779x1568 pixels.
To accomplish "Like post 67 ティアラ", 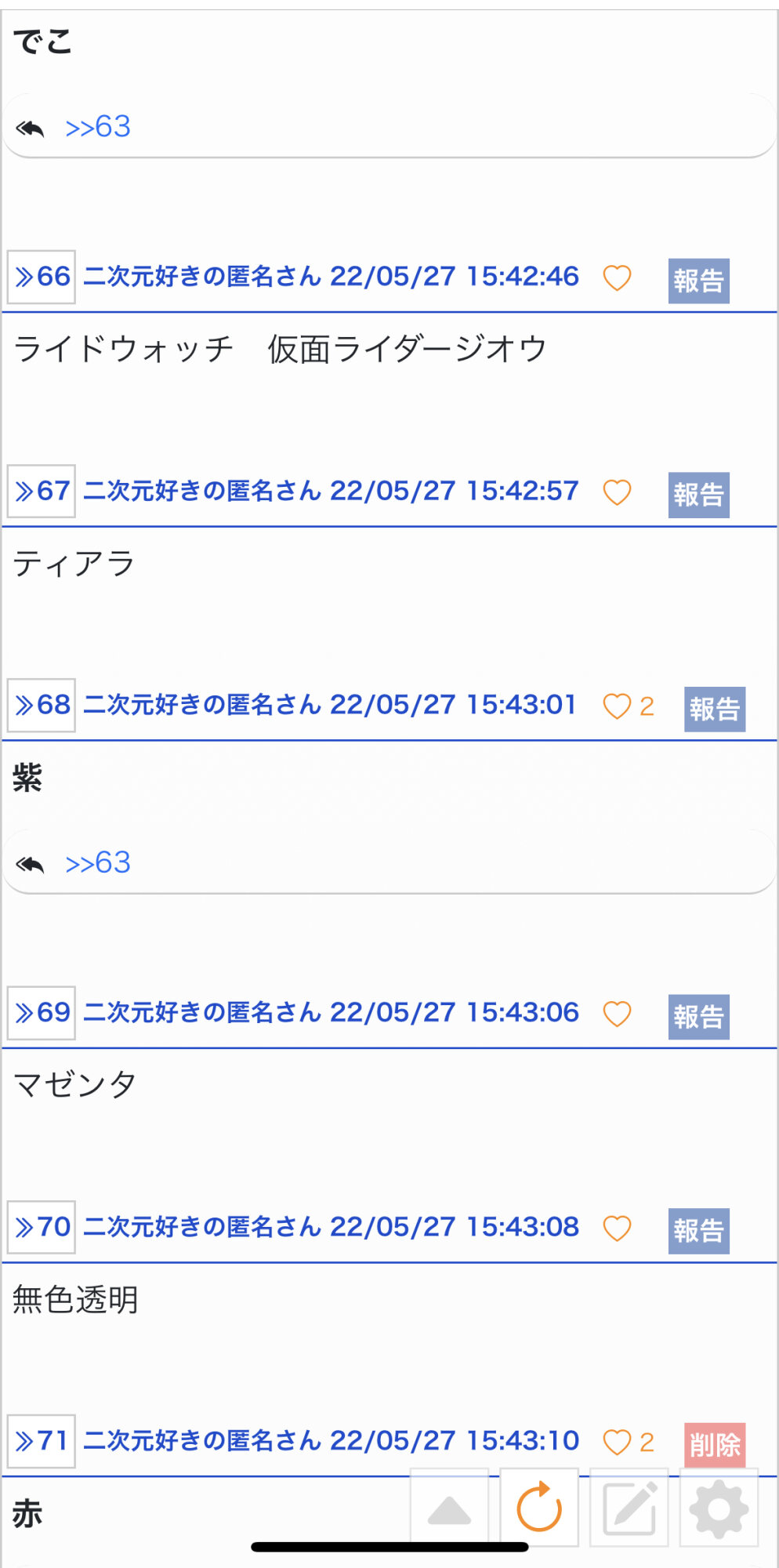I will [617, 493].
